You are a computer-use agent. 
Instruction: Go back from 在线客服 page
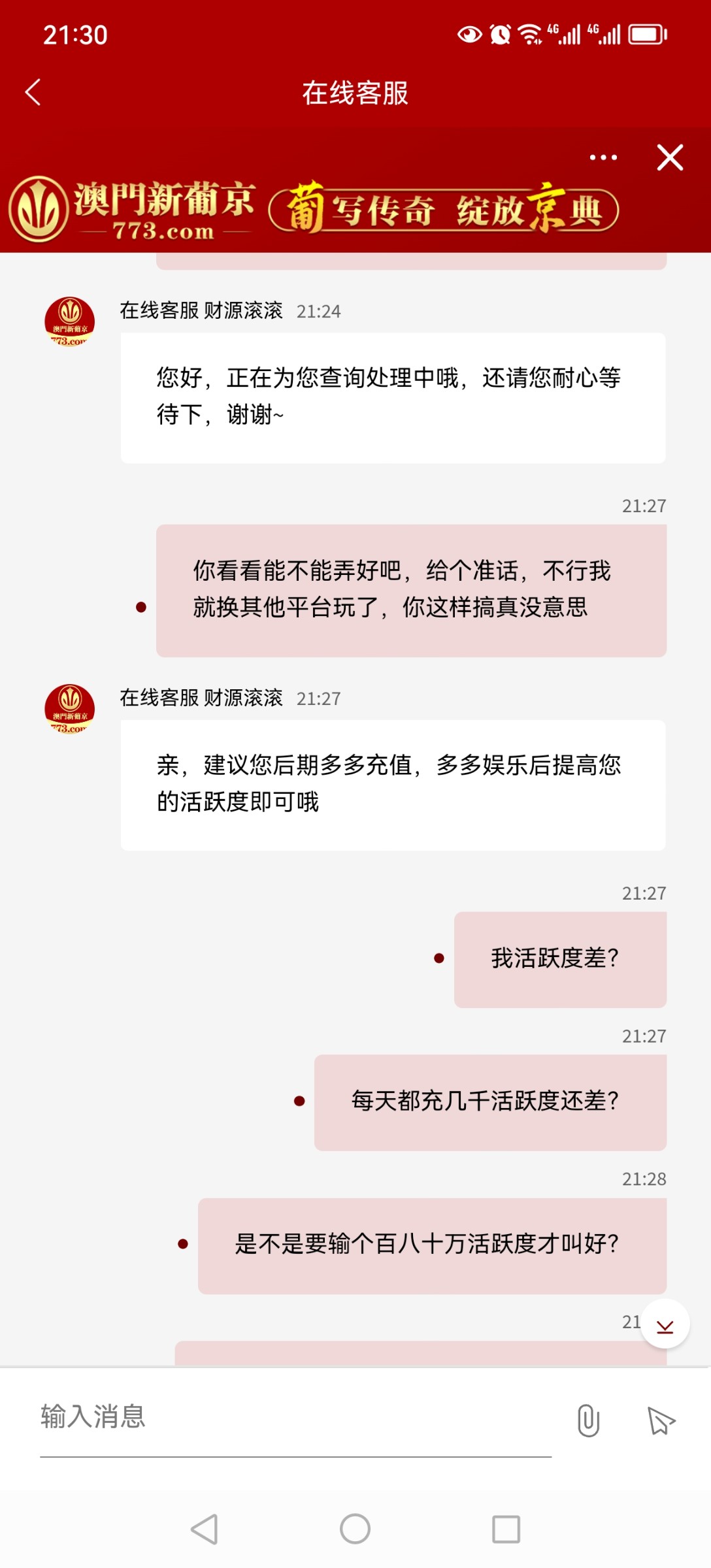click(33, 92)
